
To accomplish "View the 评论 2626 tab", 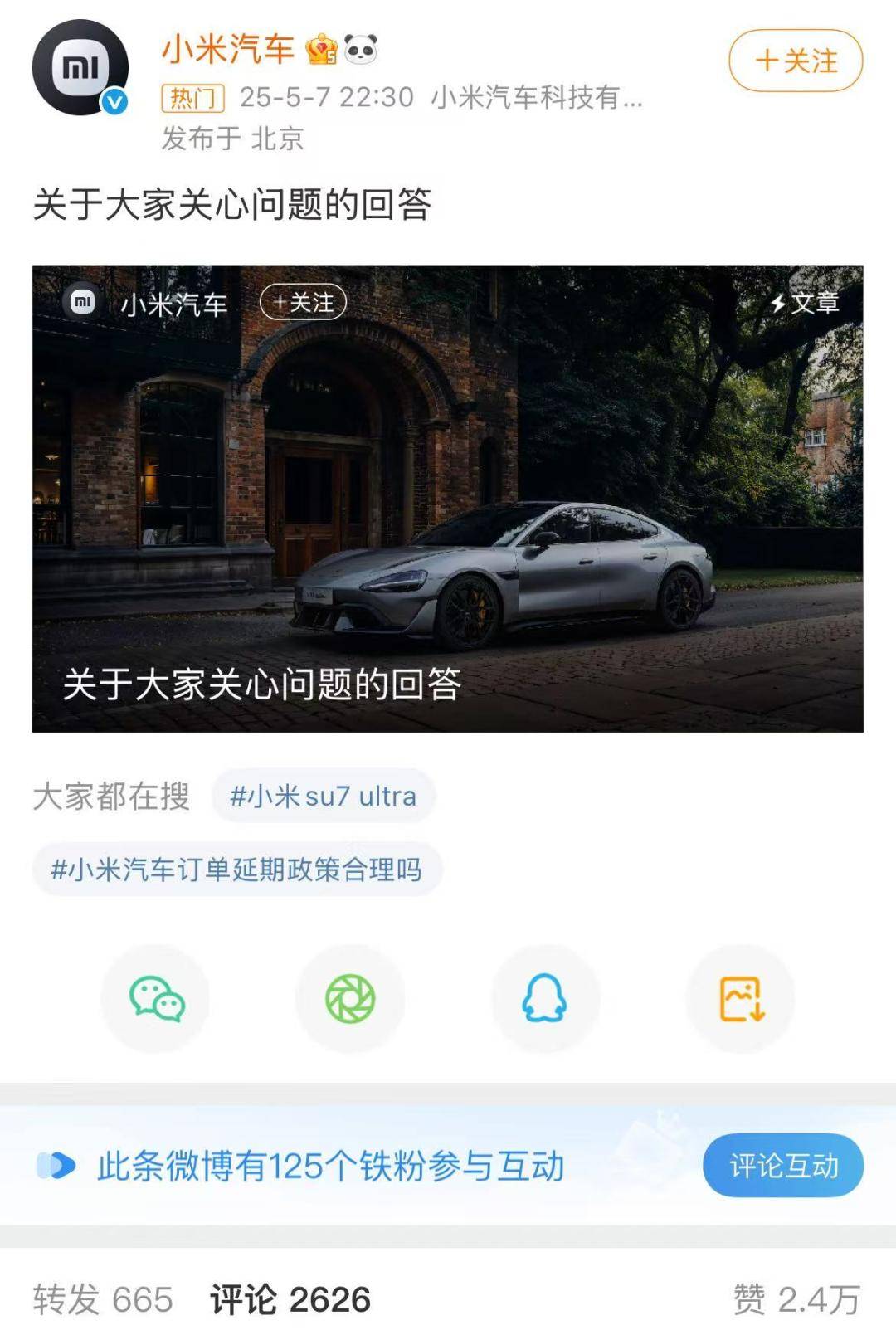I will [290, 1299].
